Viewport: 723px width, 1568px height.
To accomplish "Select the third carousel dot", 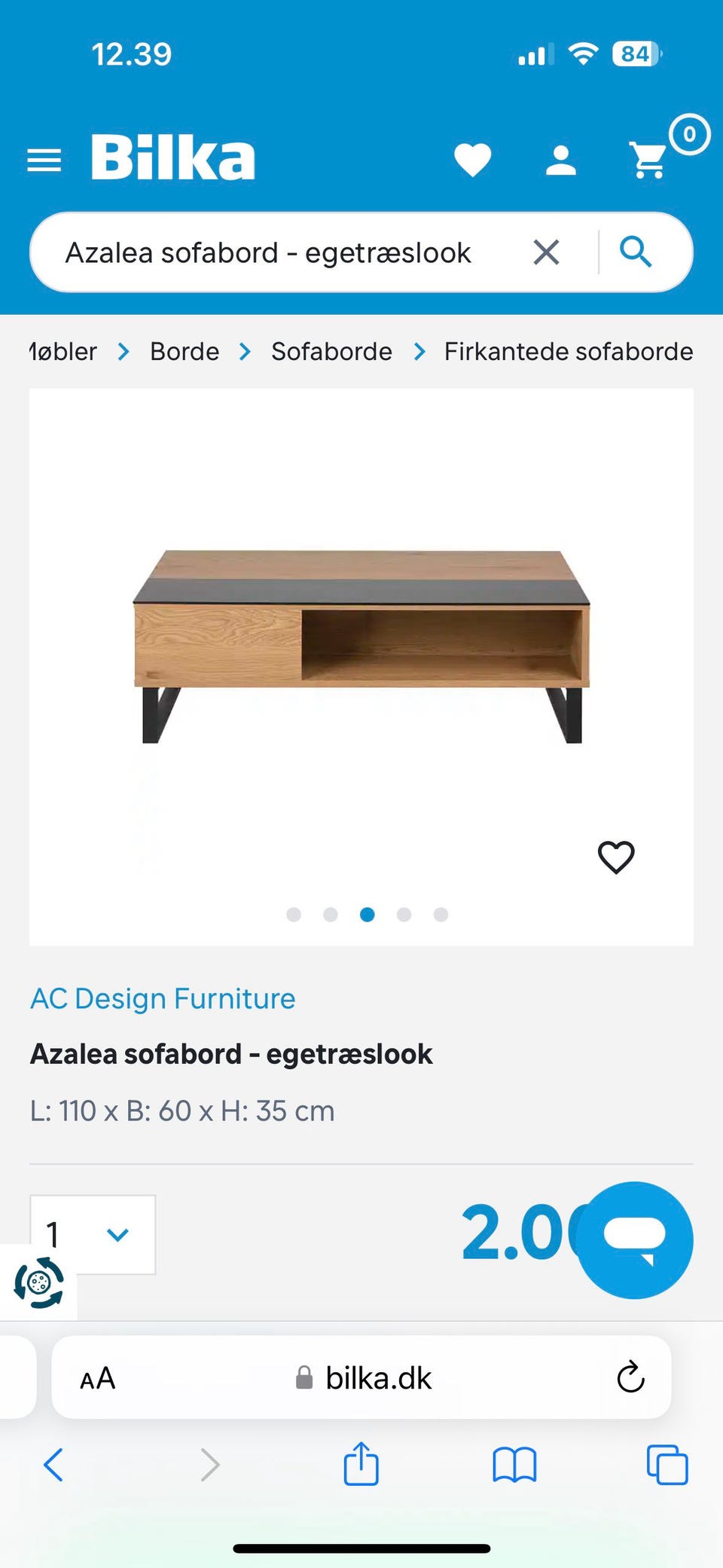I will click(368, 914).
